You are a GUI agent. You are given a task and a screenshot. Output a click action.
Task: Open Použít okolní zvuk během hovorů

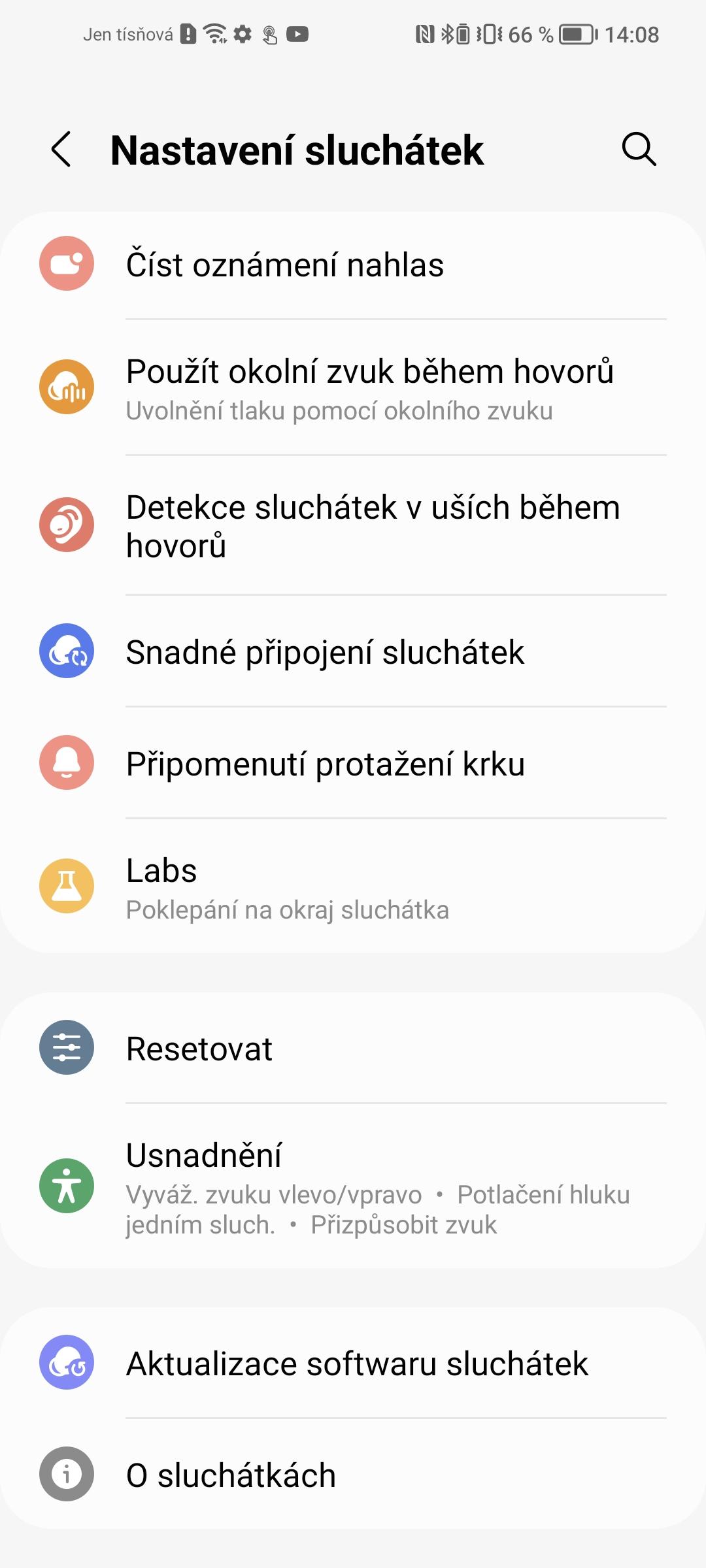tap(353, 387)
